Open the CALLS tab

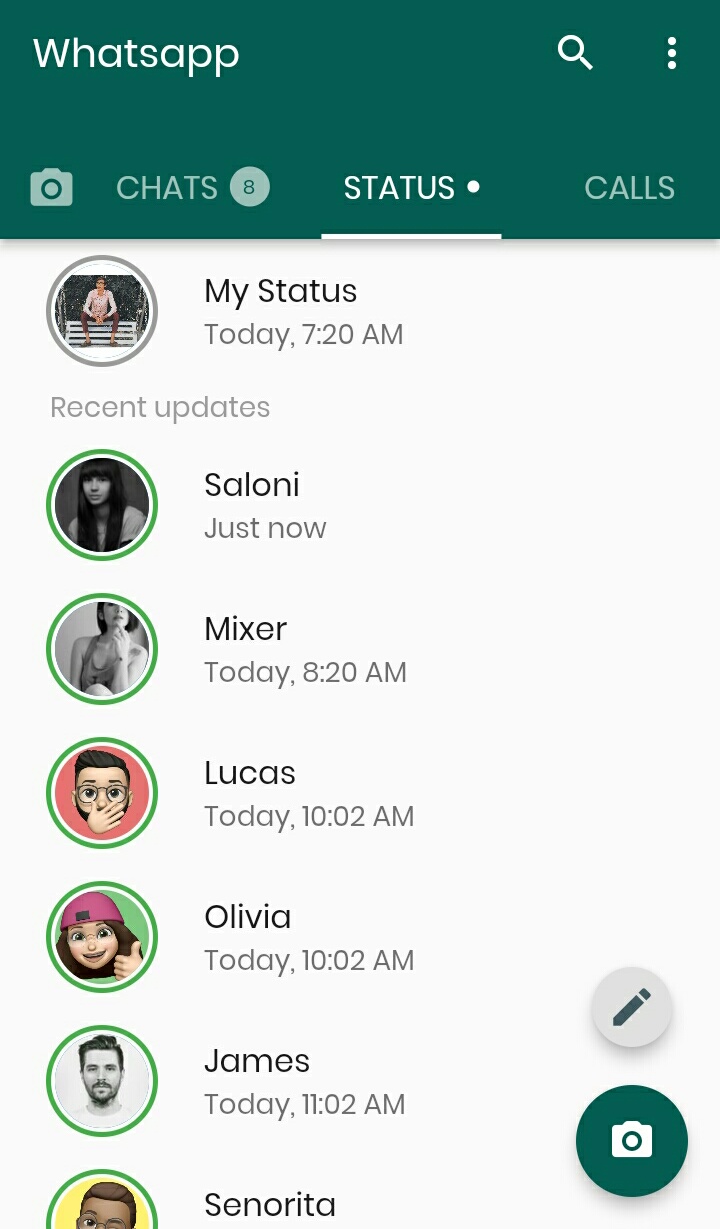click(630, 187)
